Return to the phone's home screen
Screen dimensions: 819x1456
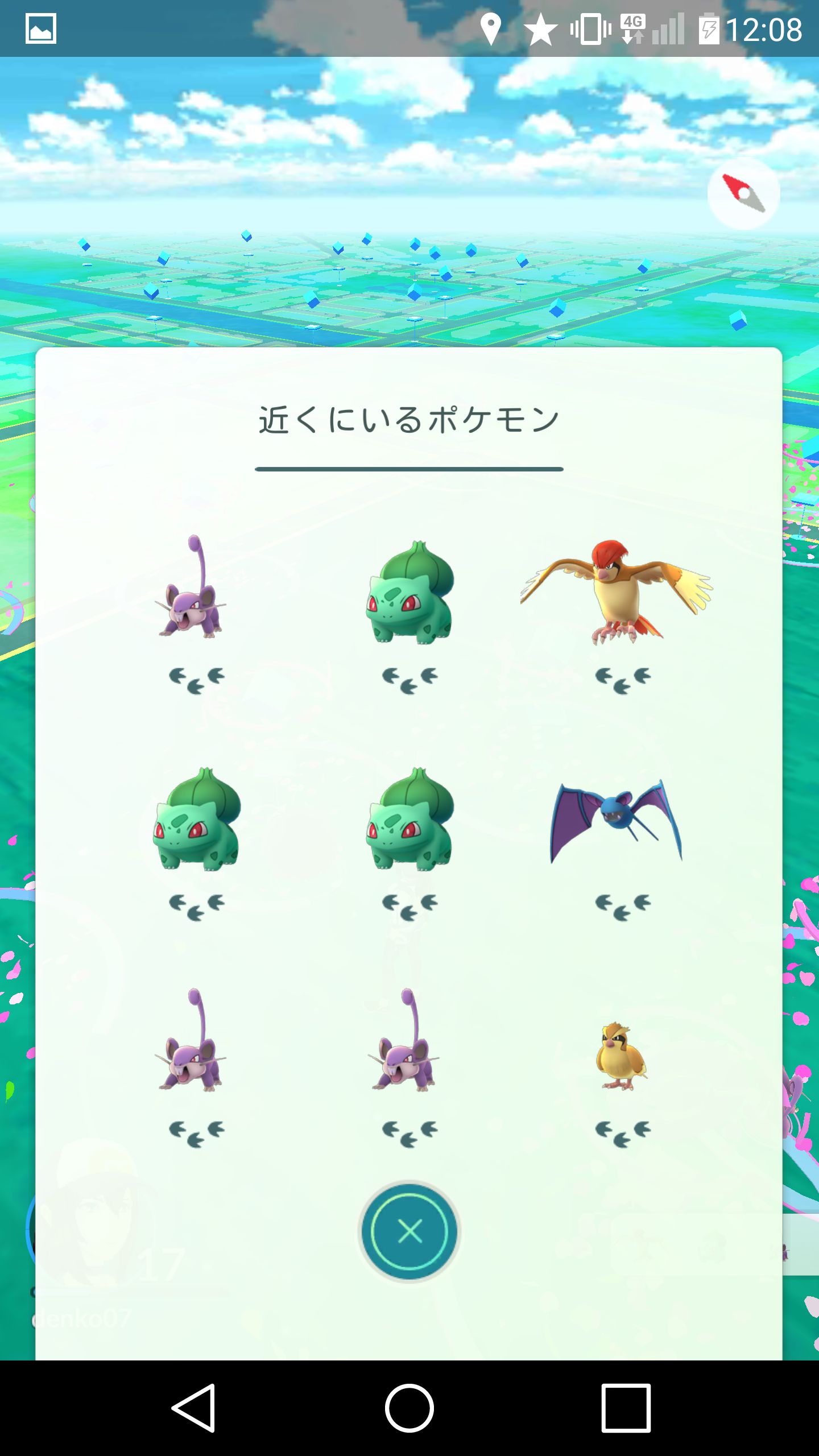click(x=409, y=1408)
